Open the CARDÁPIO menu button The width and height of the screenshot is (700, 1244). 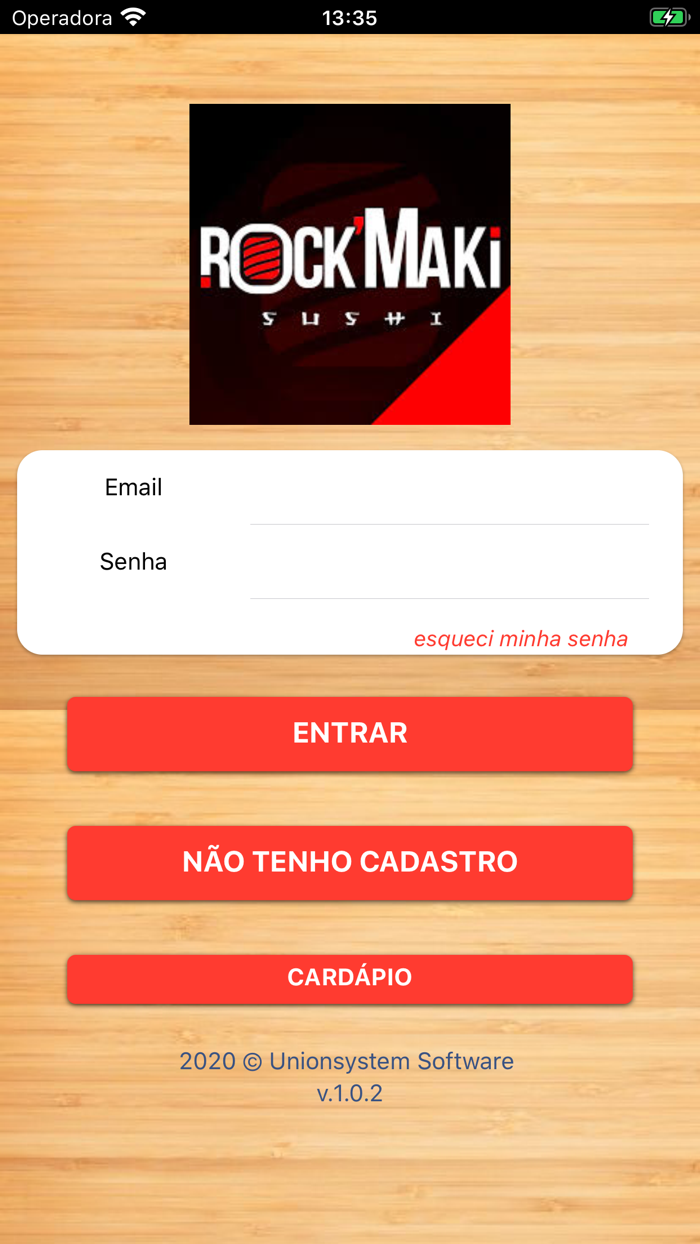point(350,978)
